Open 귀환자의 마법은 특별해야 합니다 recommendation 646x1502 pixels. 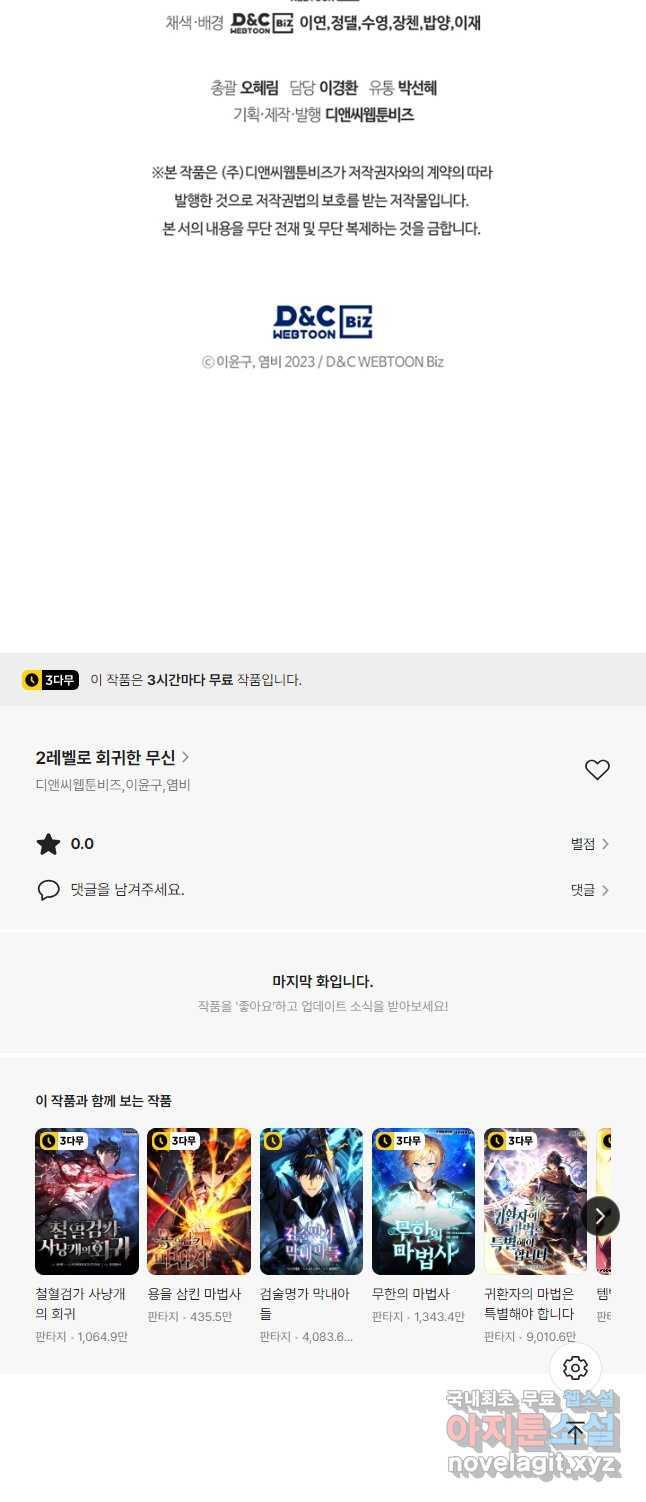[535, 1201]
